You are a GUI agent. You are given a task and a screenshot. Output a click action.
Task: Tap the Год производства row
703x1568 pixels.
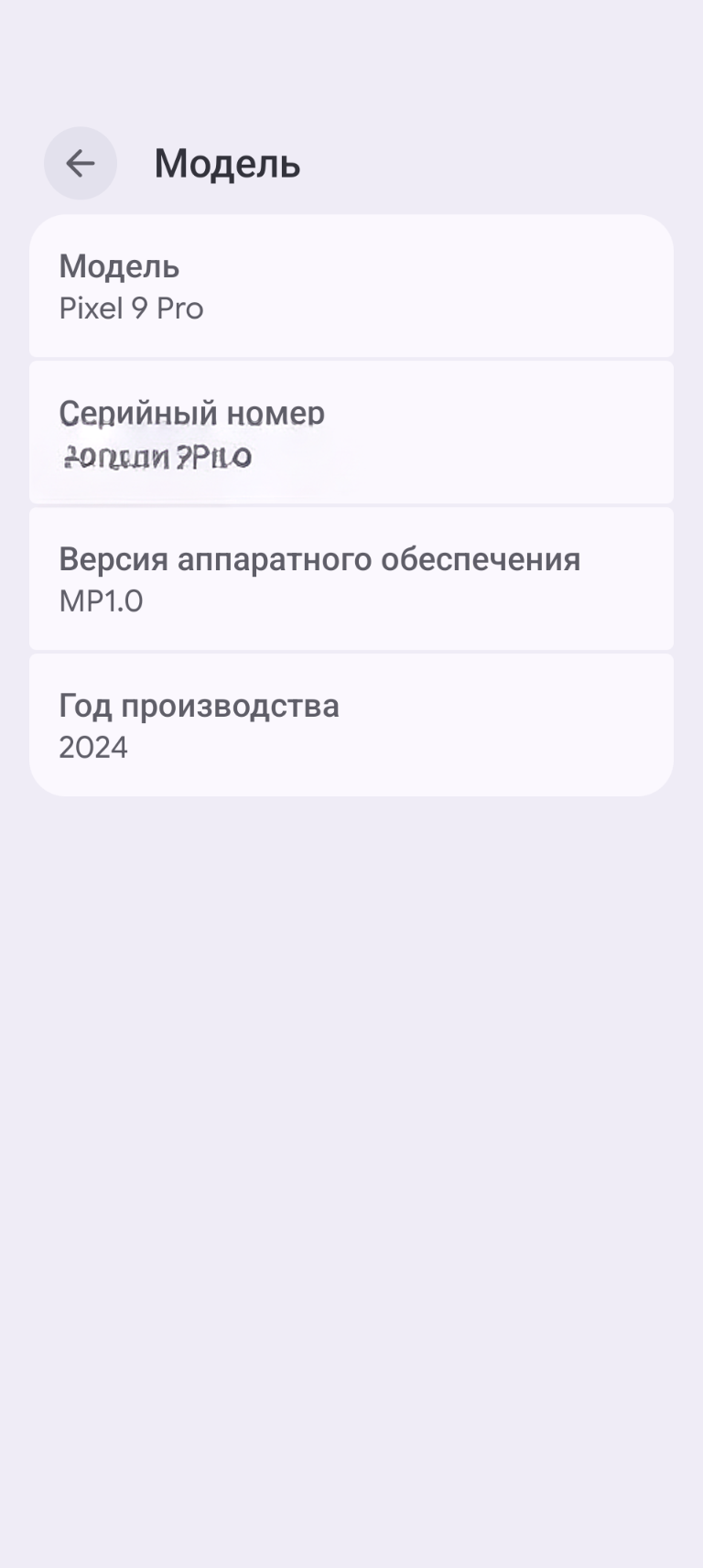pyautogui.click(x=351, y=725)
